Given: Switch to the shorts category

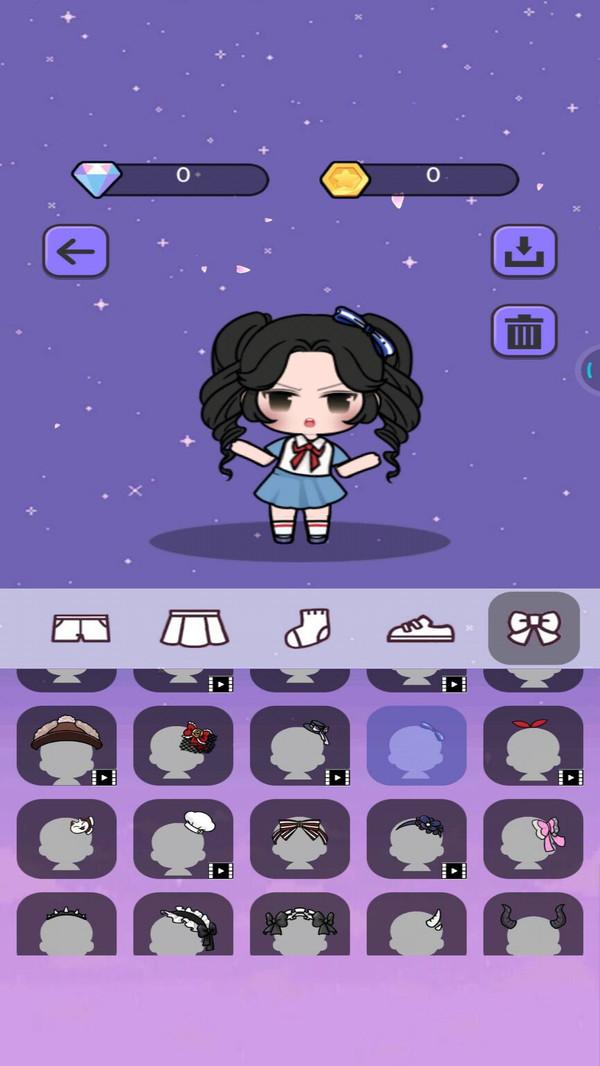Looking at the screenshot, I should (81, 628).
